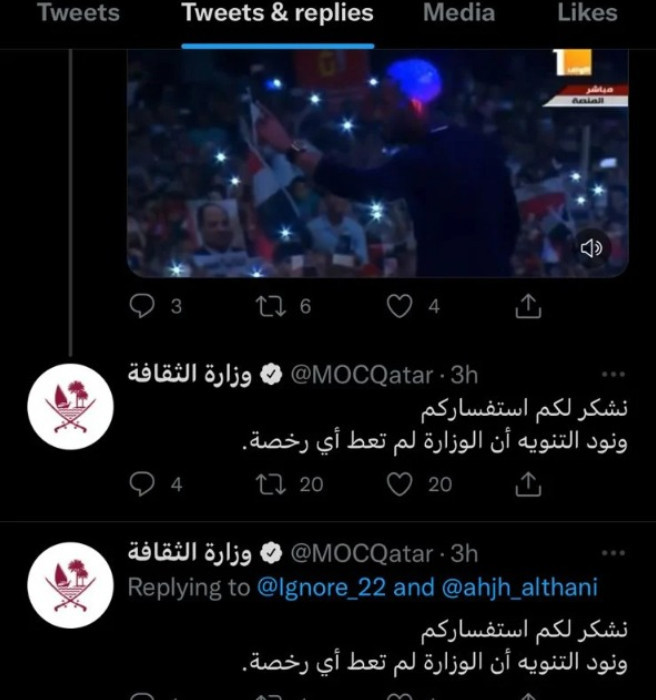This screenshot has width=656, height=700.
Task: Open the video tweet's media
Action: 377,160
